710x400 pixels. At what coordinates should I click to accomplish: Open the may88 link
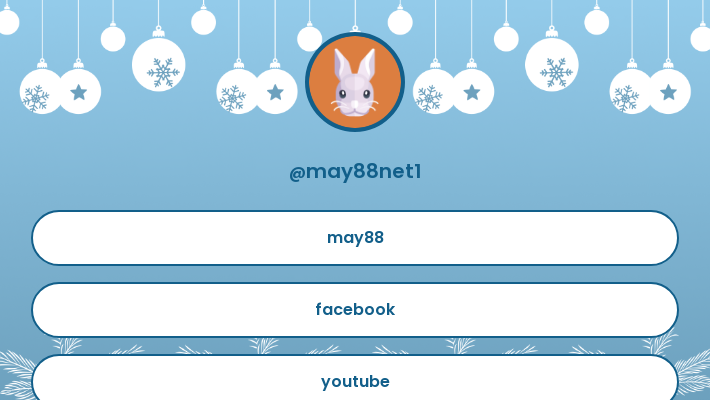(x=355, y=238)
